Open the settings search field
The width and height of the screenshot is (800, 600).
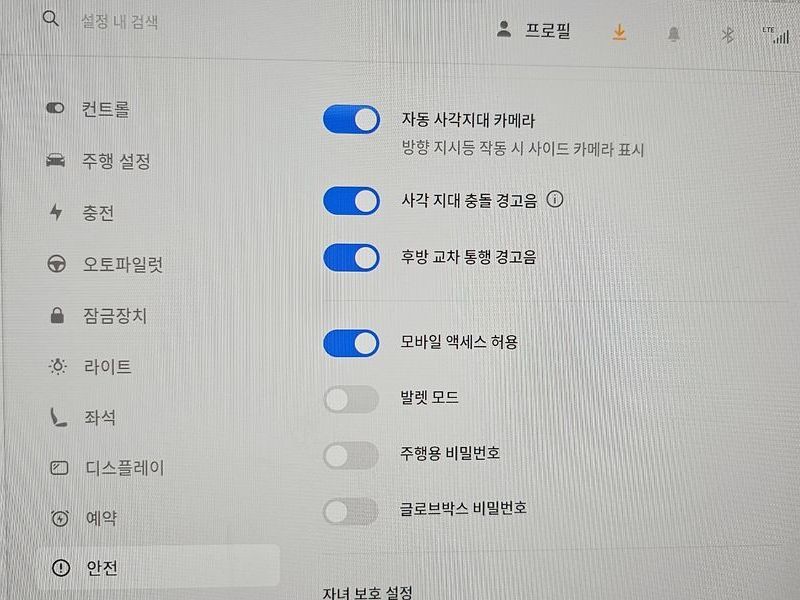[120, 21]
